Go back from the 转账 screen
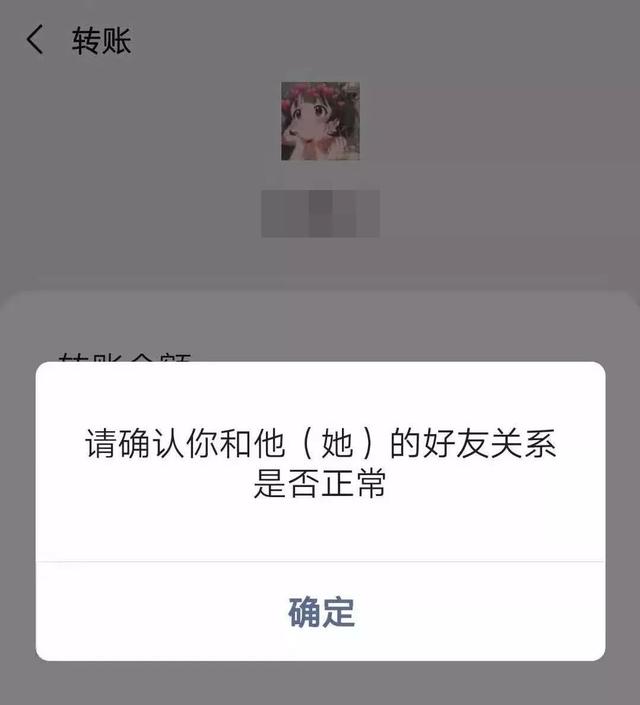The height and width of the screenshot is (705, 640). [x=36, y=41]
